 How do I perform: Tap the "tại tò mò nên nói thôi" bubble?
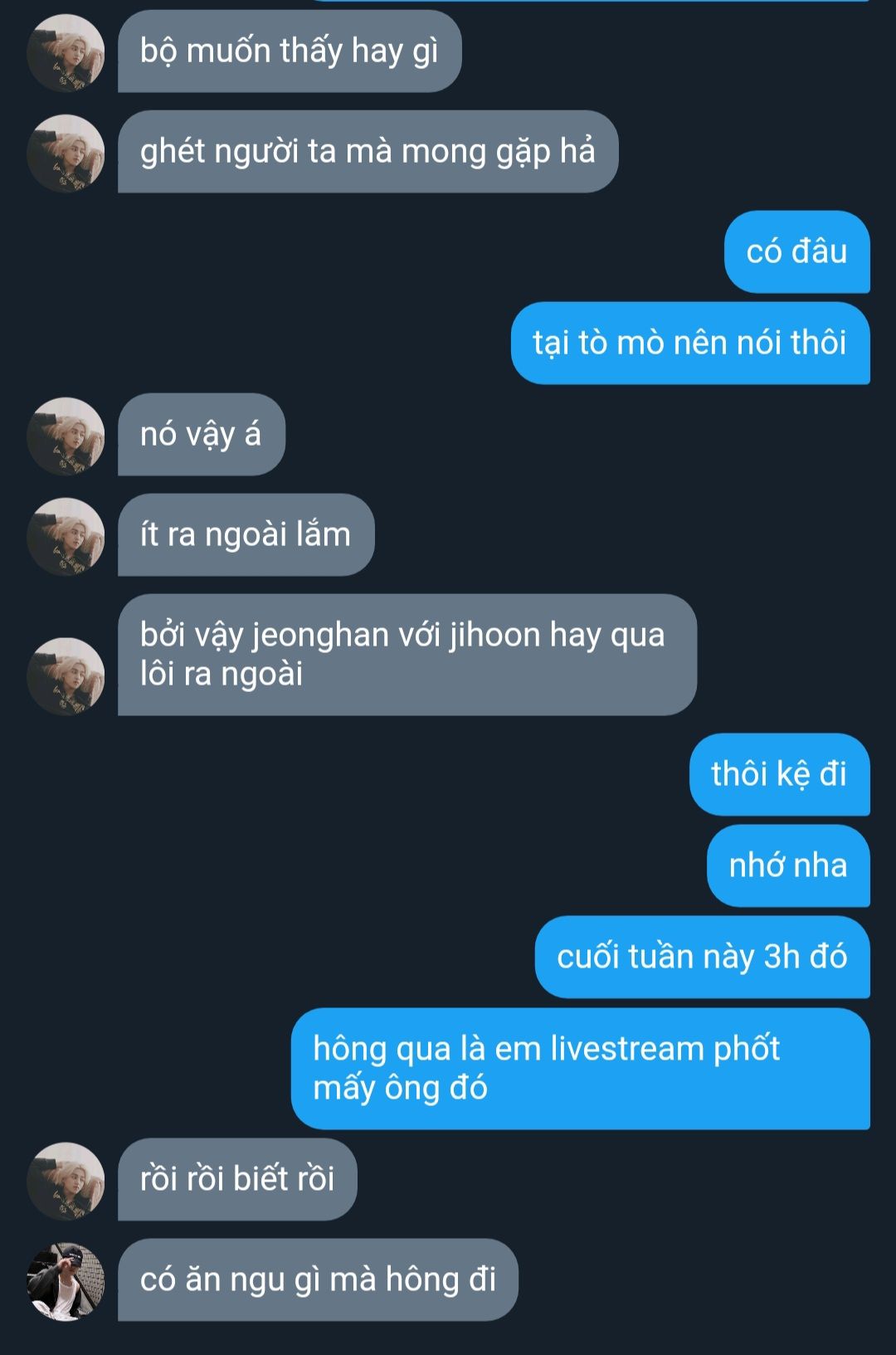pyautogui.click(x=689, y=343)
